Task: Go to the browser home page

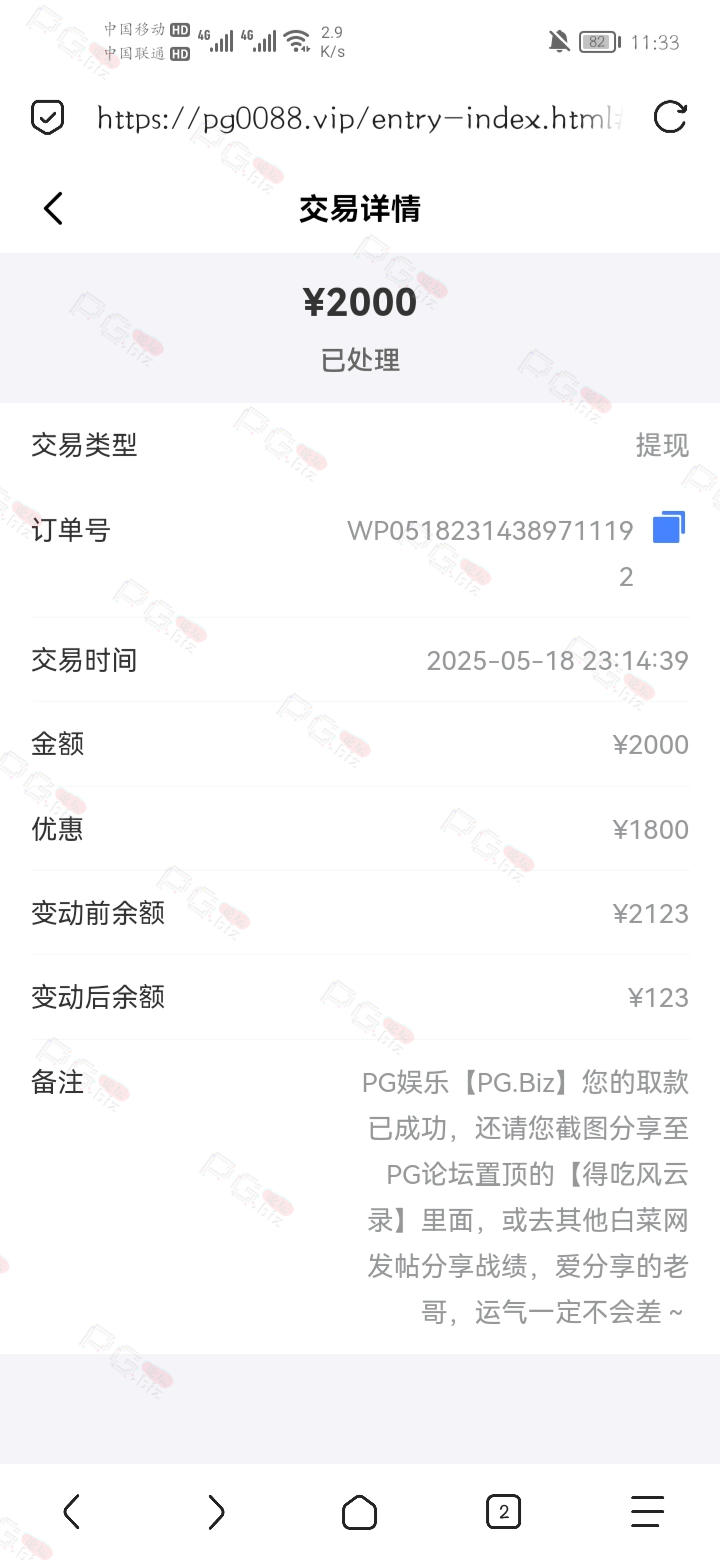Action: pyautogui.click(x=360, y=1512)
